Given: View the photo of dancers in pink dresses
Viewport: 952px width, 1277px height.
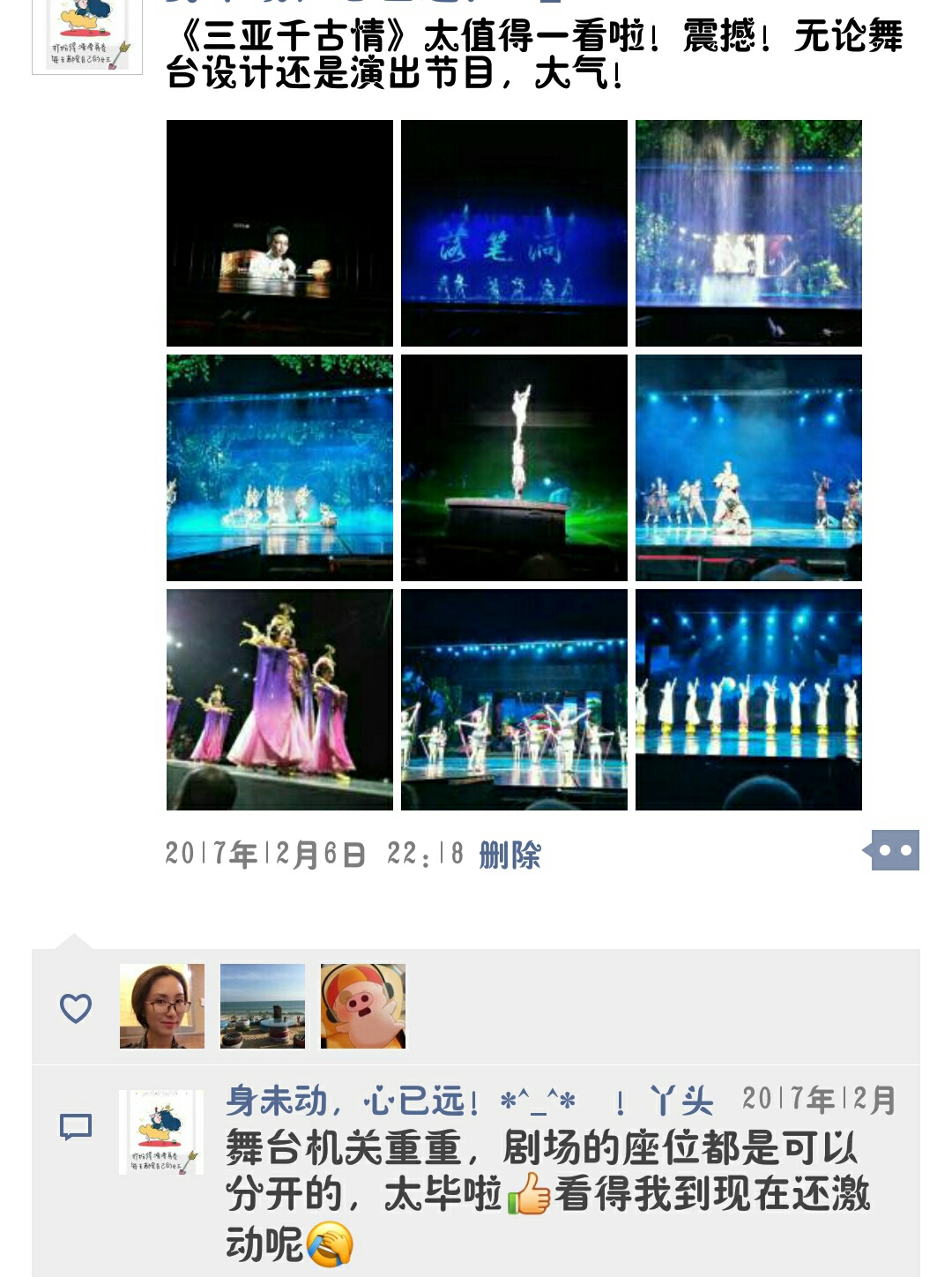Looking at the screenshot, I should click(x=279, y=699).
